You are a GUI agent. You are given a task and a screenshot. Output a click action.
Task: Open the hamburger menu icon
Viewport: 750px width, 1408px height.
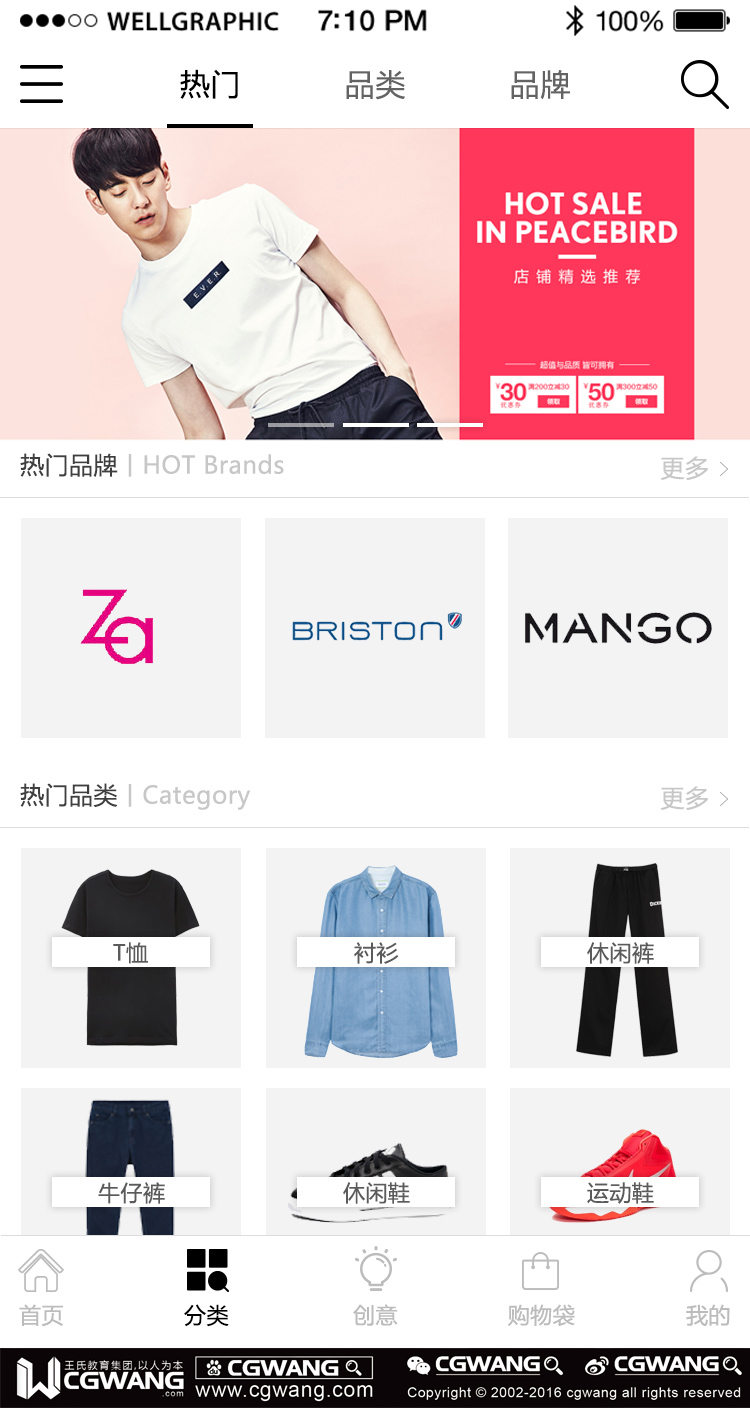(x=41, y=85)
